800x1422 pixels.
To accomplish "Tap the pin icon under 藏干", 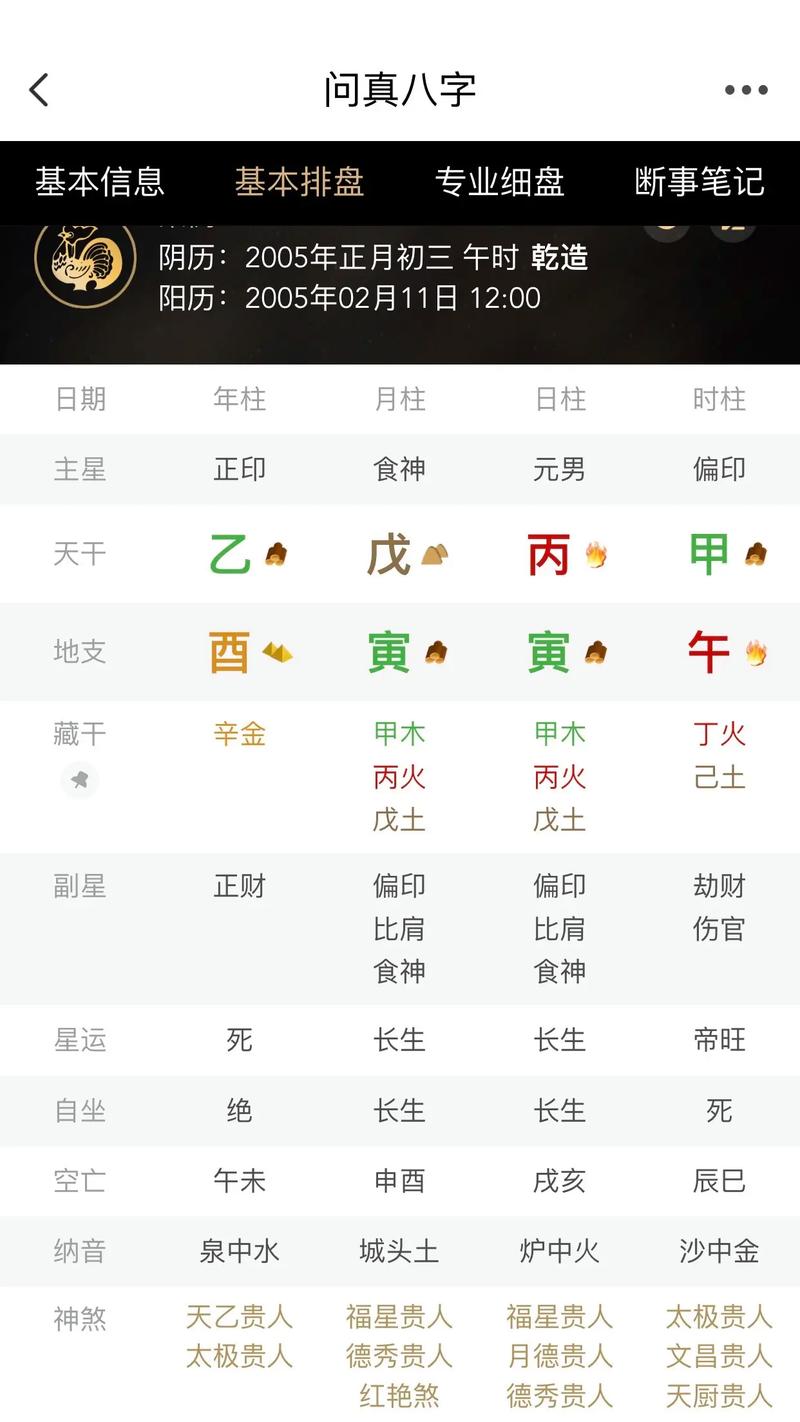I will click(x=80, y=780).
